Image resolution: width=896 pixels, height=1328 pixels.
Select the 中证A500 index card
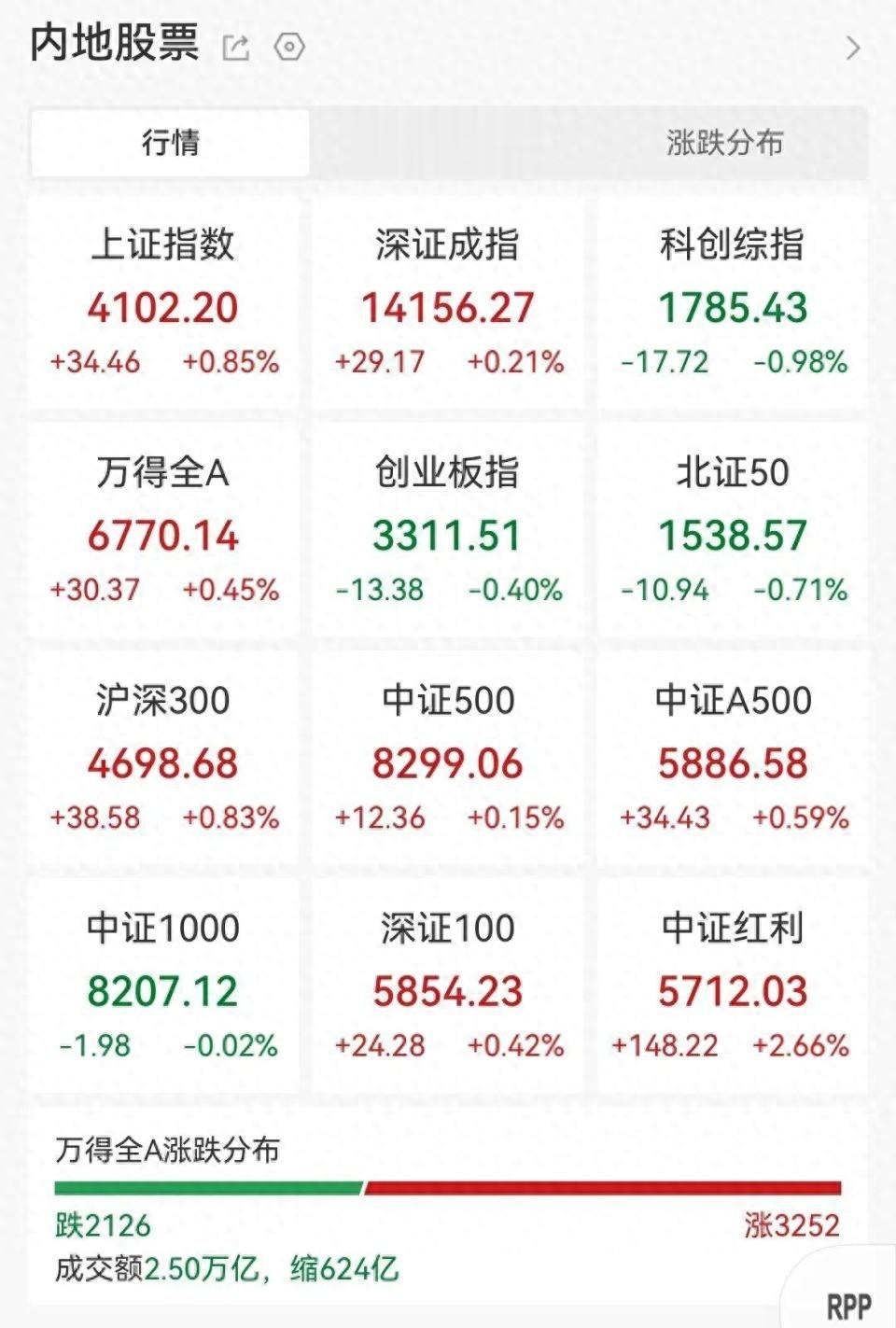pyautogui.click(x=733, y=758)
